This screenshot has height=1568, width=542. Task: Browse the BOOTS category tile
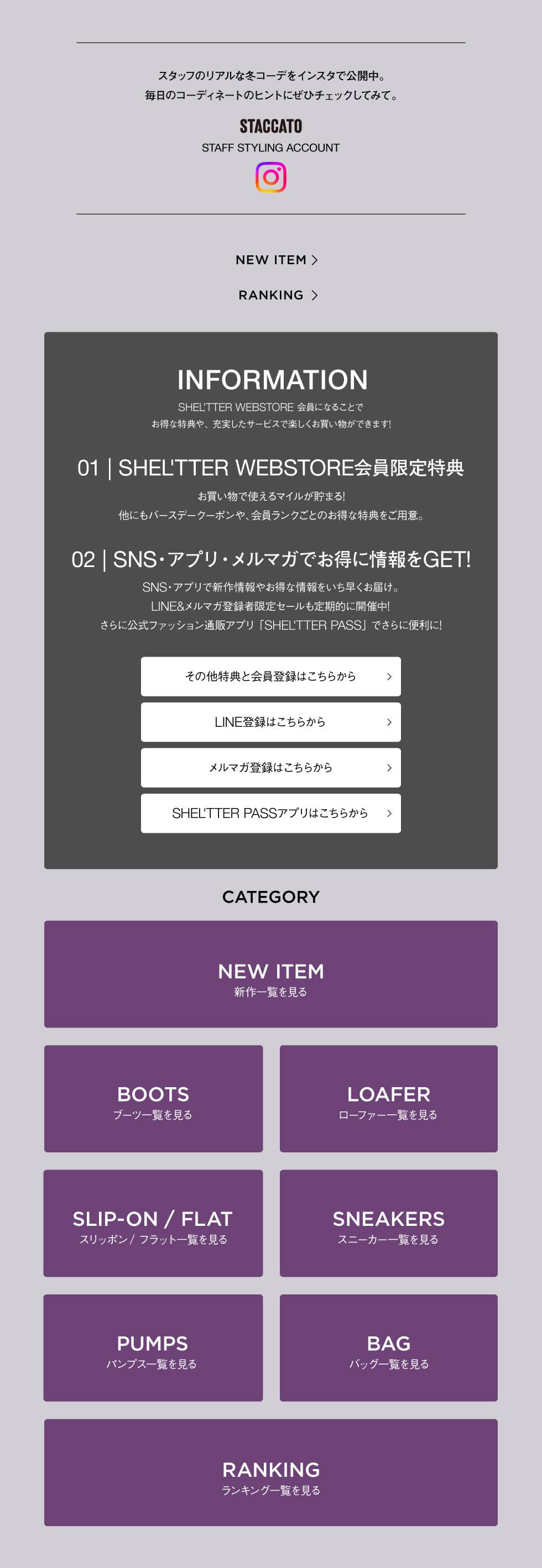pos(153,1099)
